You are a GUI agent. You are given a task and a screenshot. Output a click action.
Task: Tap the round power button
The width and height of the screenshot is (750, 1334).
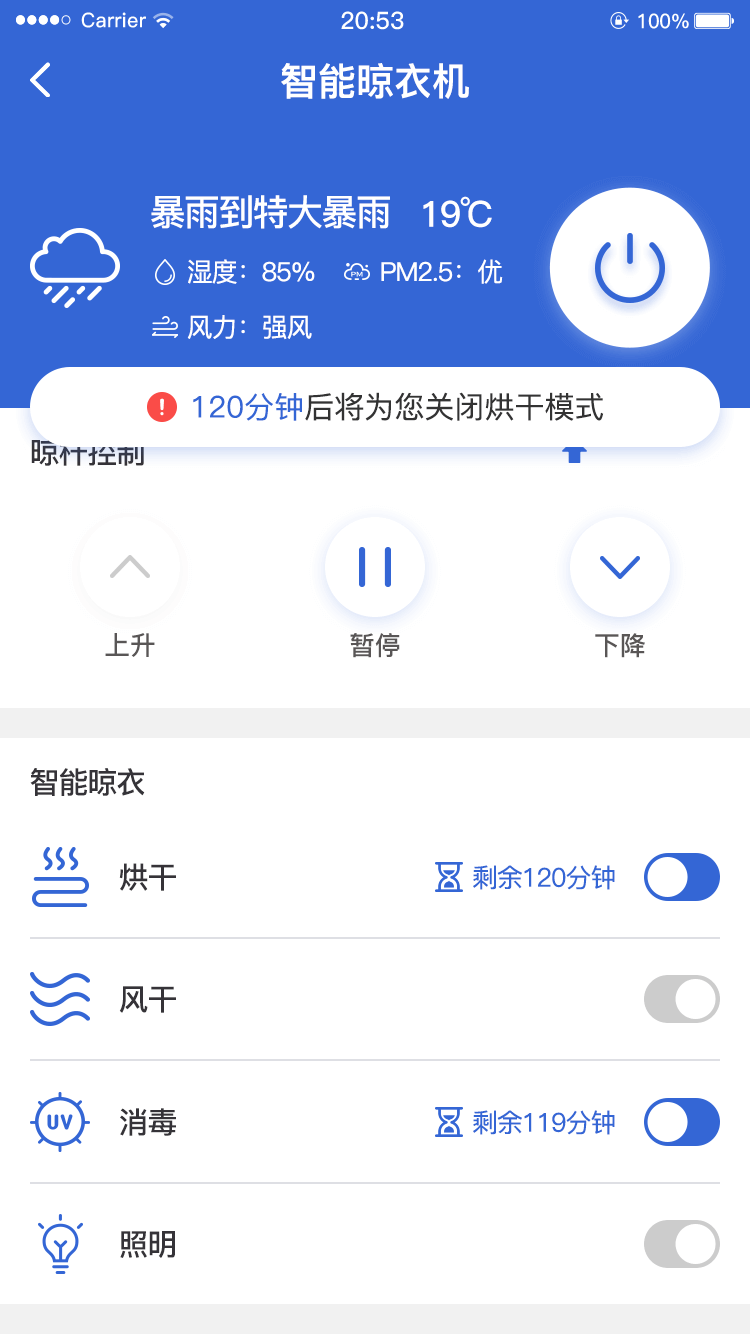coord(630,268)
